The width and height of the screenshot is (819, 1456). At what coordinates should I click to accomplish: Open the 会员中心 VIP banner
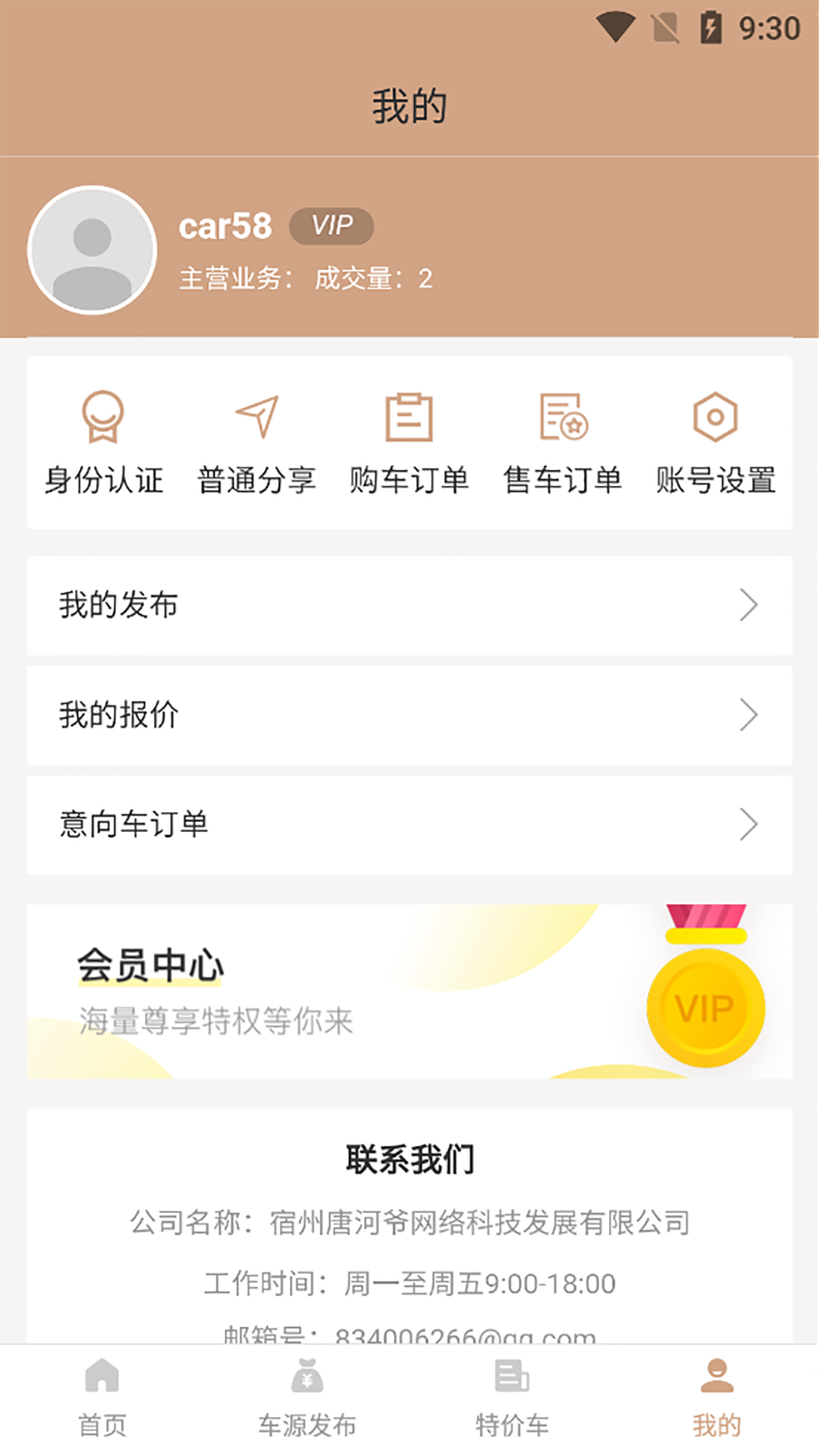click(409, 991)
